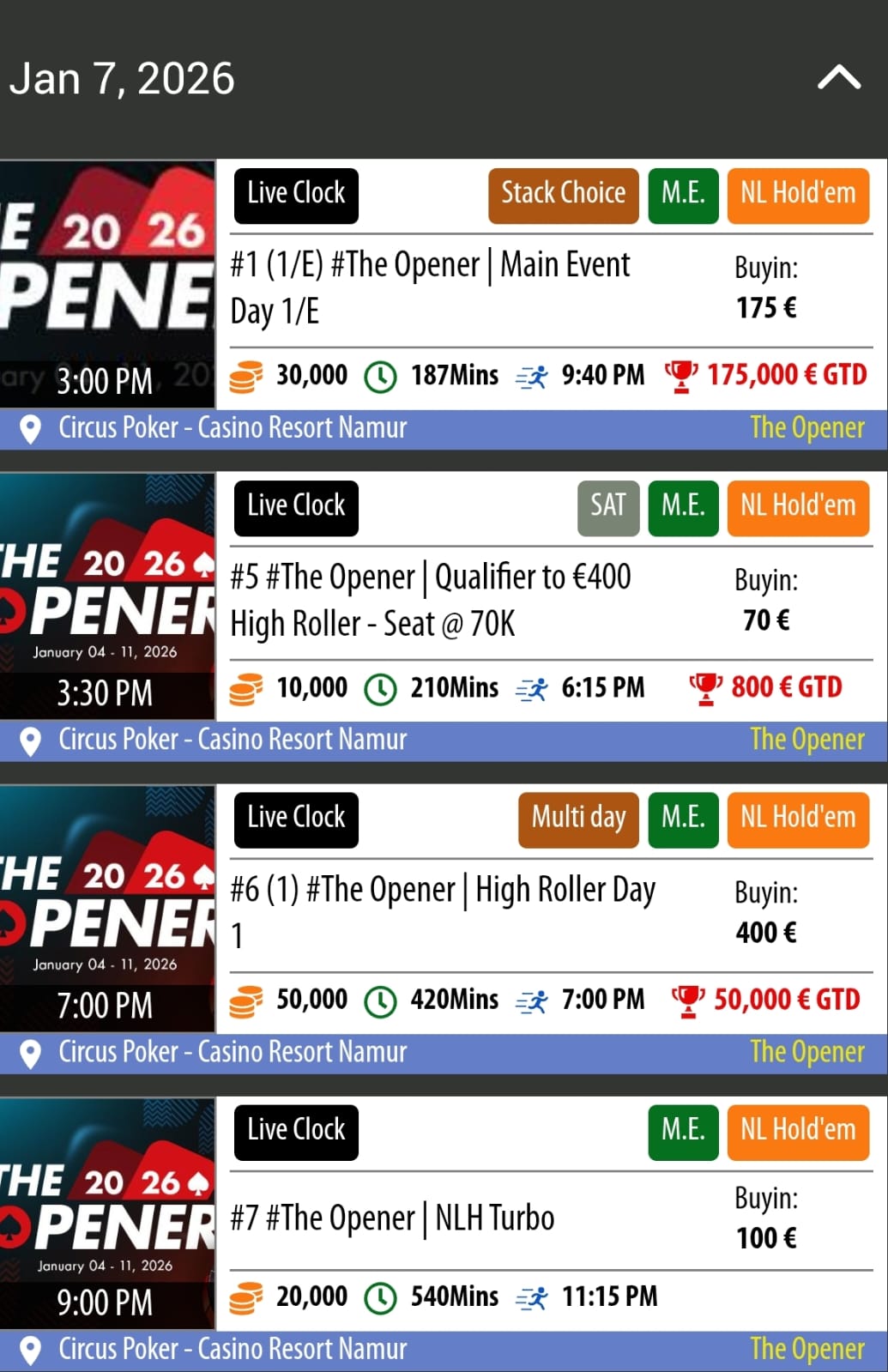Open Live Clock for #5 Qualifier to €400
Screen dimensions: 888x1372
(296, 507)
